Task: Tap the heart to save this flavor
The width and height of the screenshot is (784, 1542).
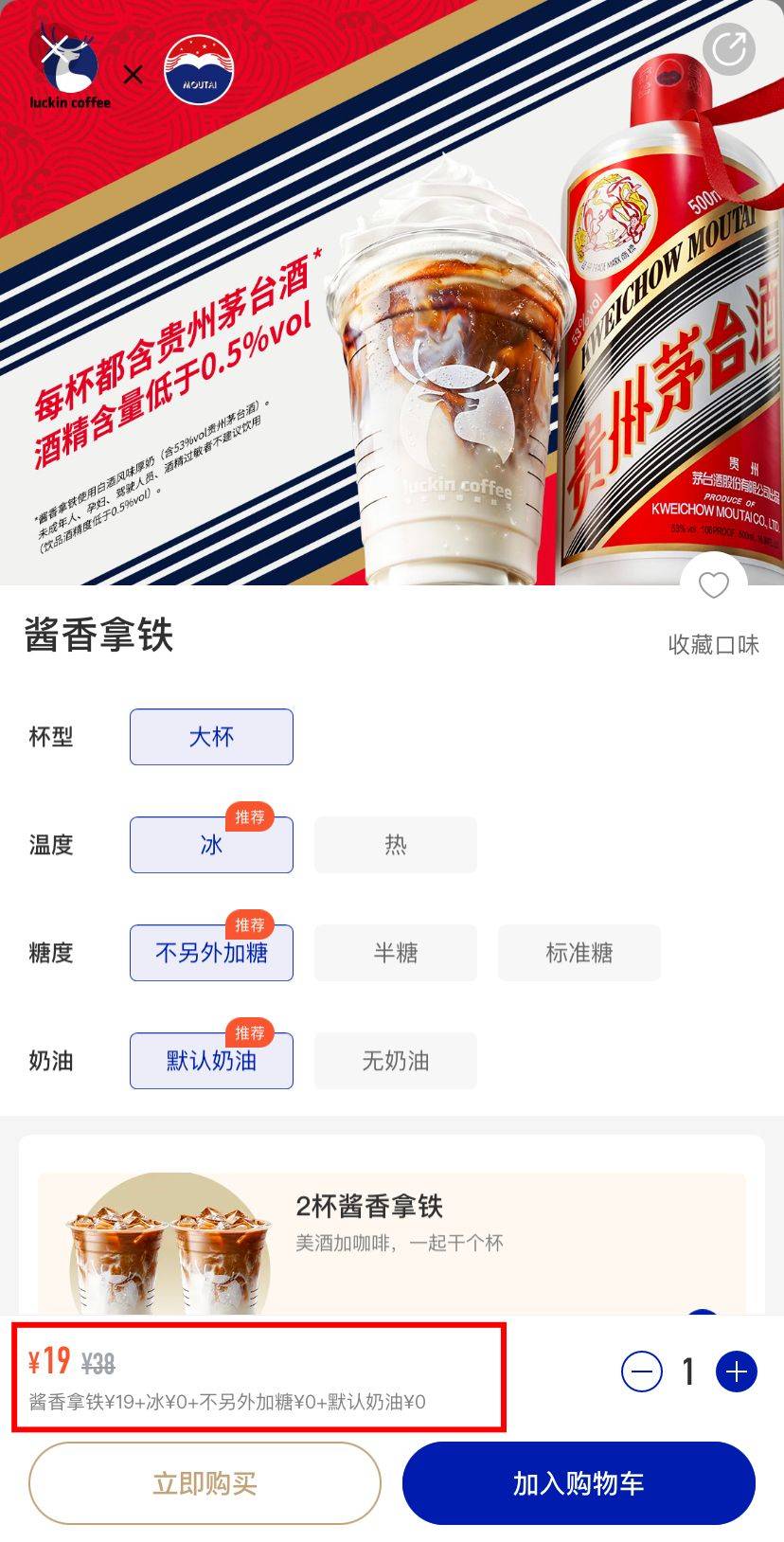Action: [x=713, y=585]
